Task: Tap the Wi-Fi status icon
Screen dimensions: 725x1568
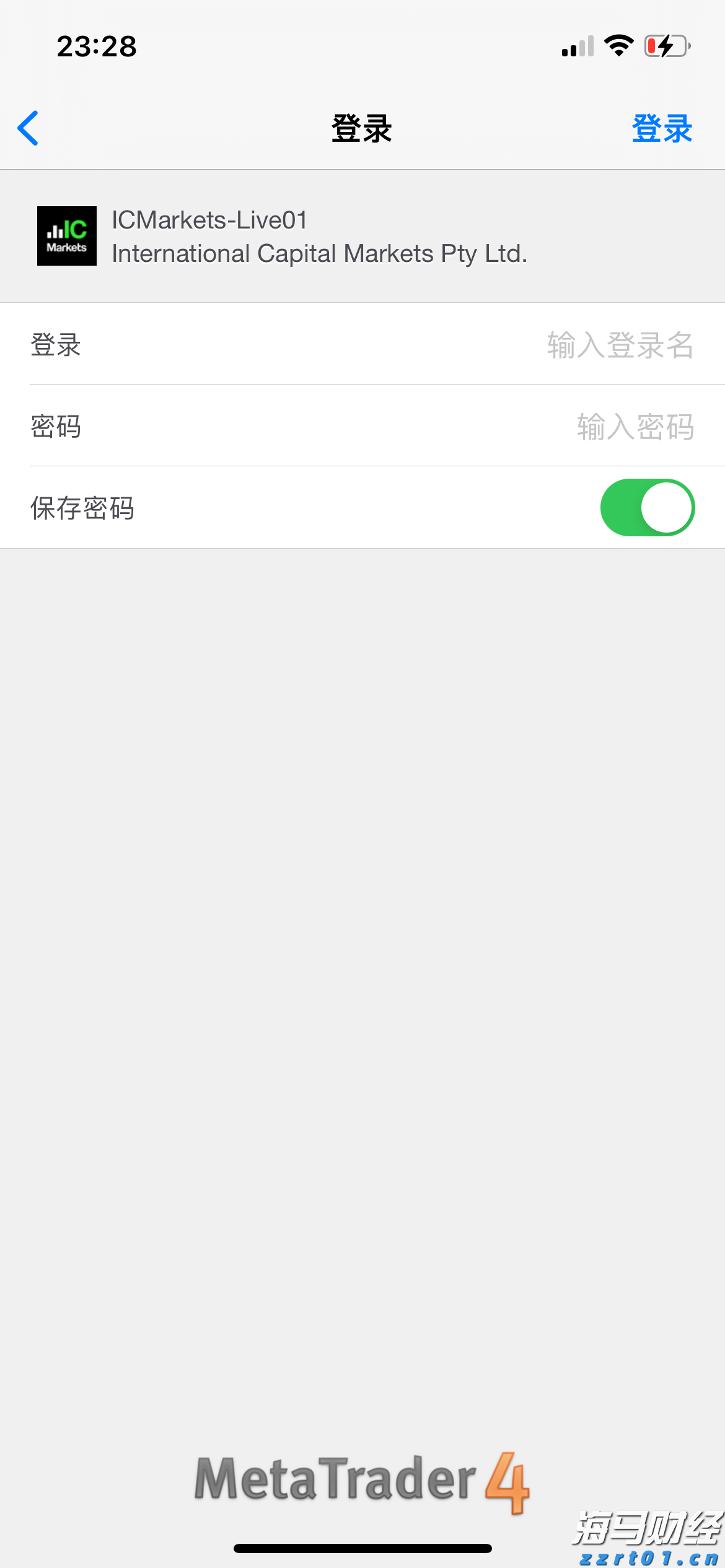Action: 618,45
